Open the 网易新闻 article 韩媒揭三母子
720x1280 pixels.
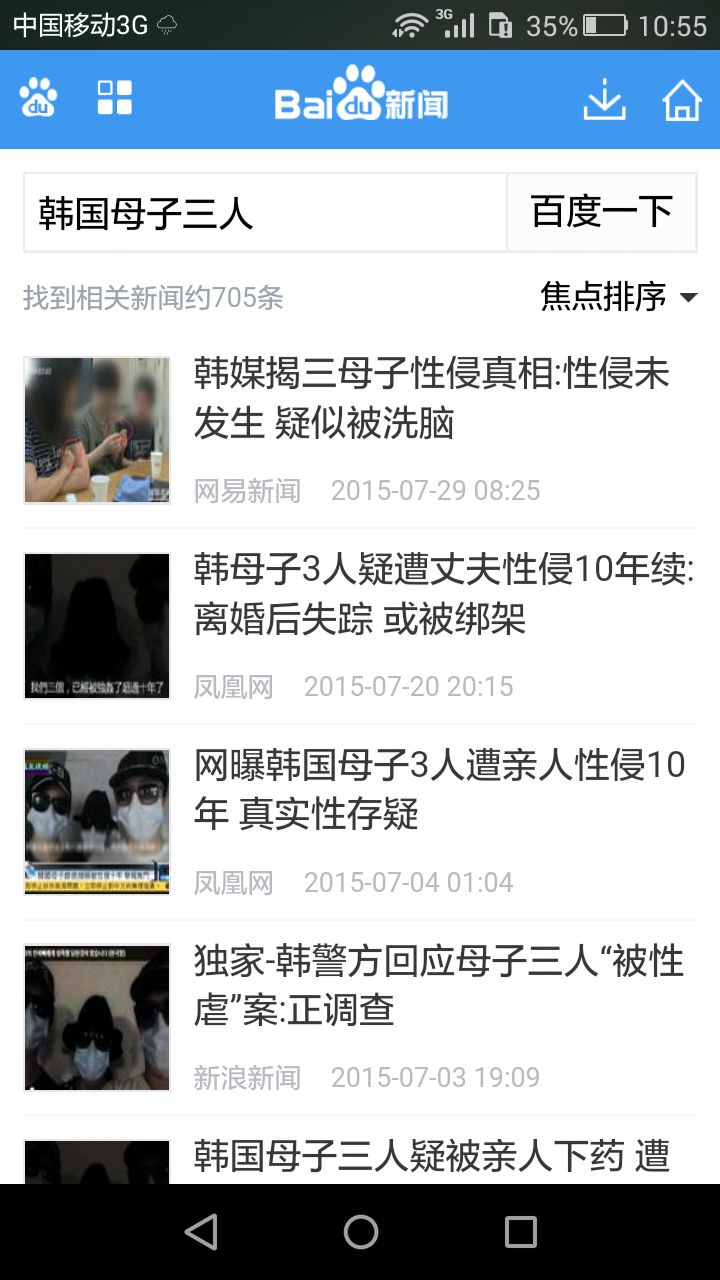pyautogui.click(x=432, y=398)
